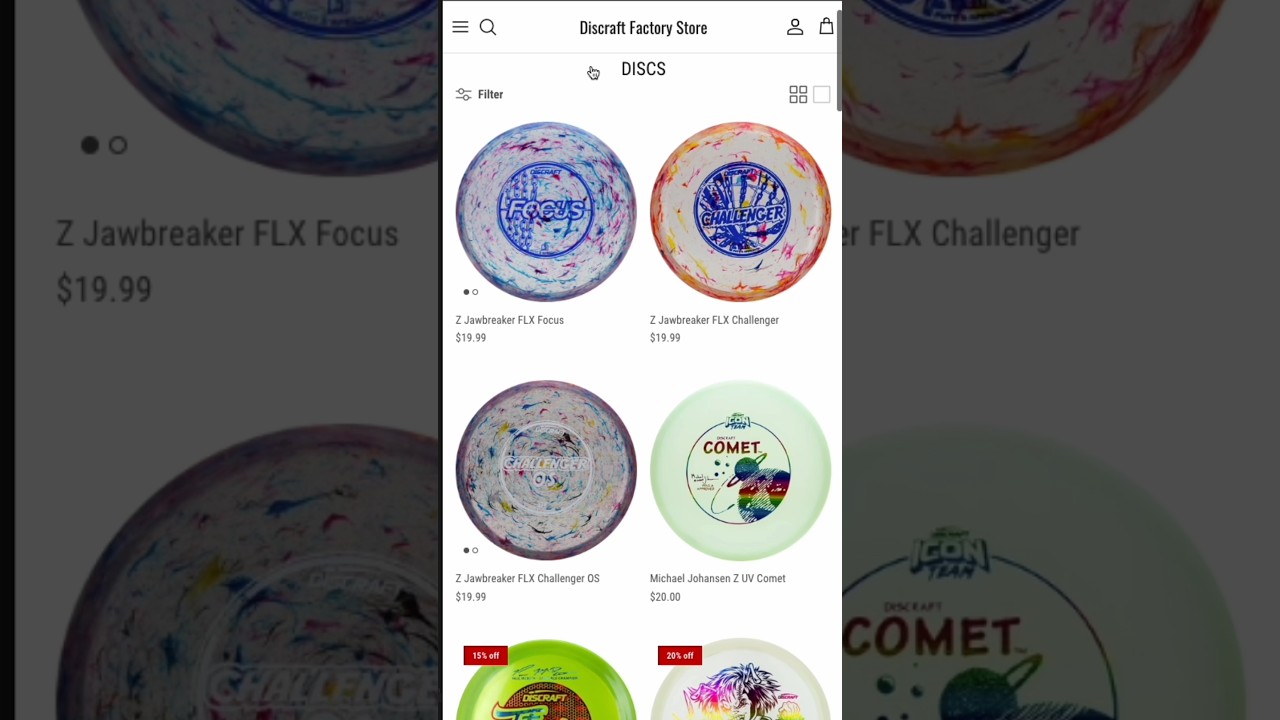Image resolution: width=1280 pixels, height=720 pixels.
Task: Open Z Jawbreaker FLX Focus product
Action: pyautogui.click(x=546, y=212)
